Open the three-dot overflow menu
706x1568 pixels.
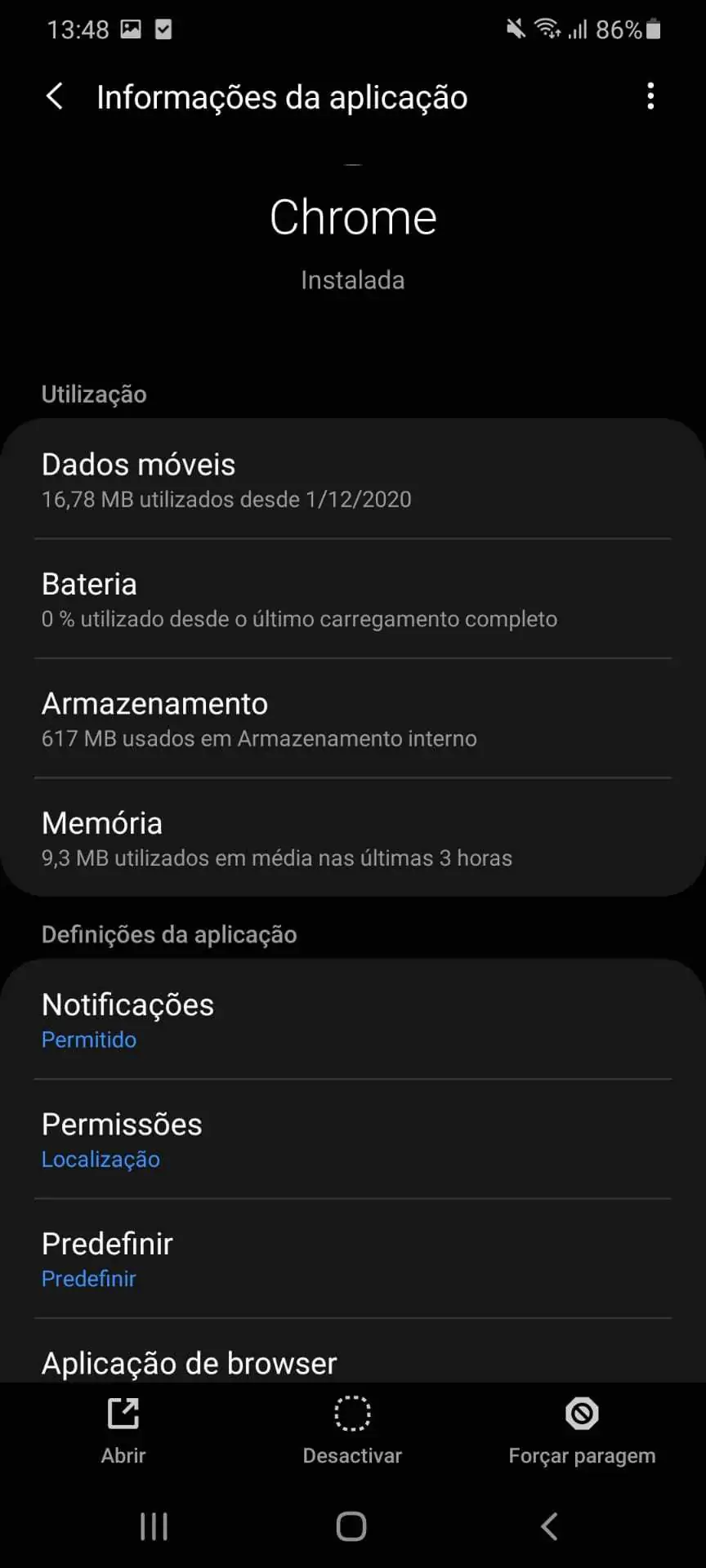[x=650, y=96]
